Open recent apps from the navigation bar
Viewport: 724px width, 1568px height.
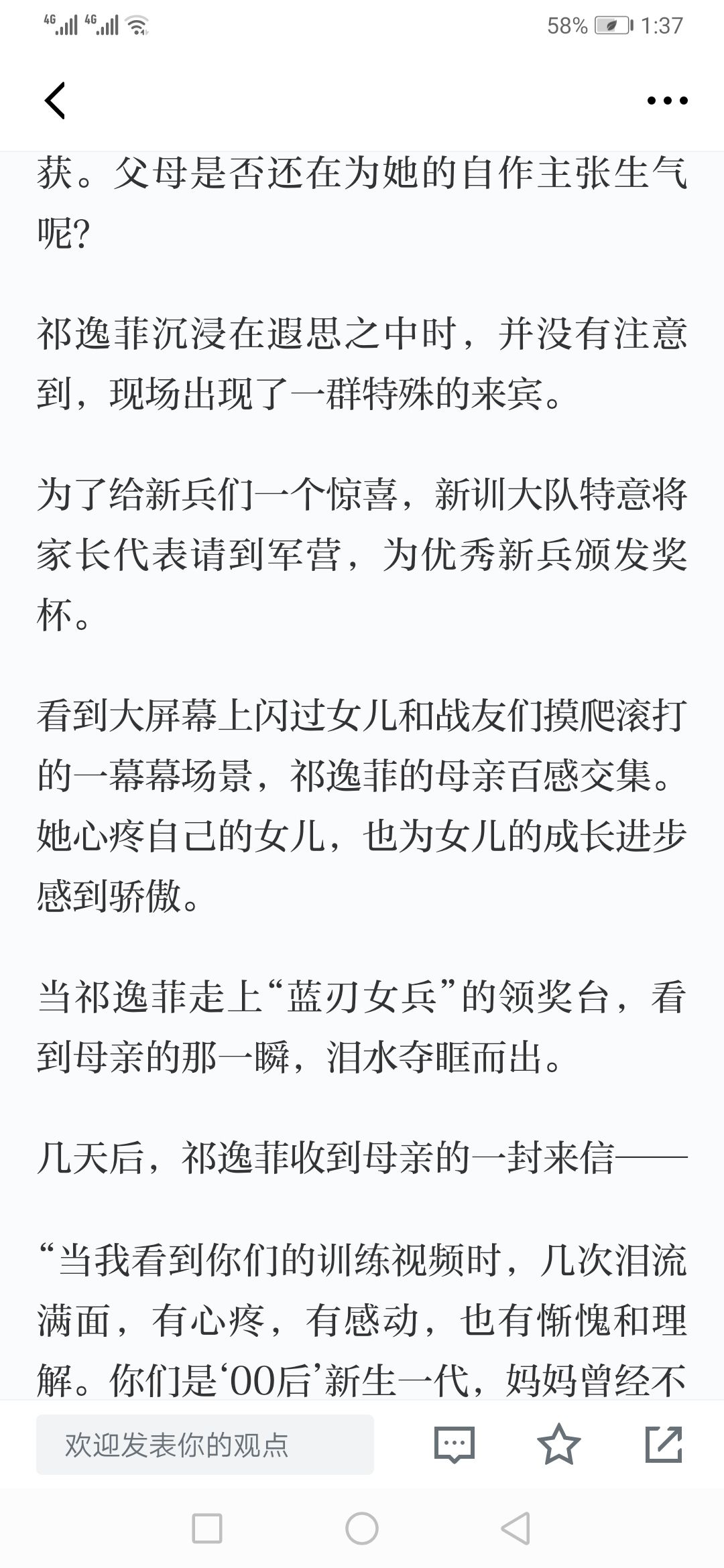(207, 1529)
